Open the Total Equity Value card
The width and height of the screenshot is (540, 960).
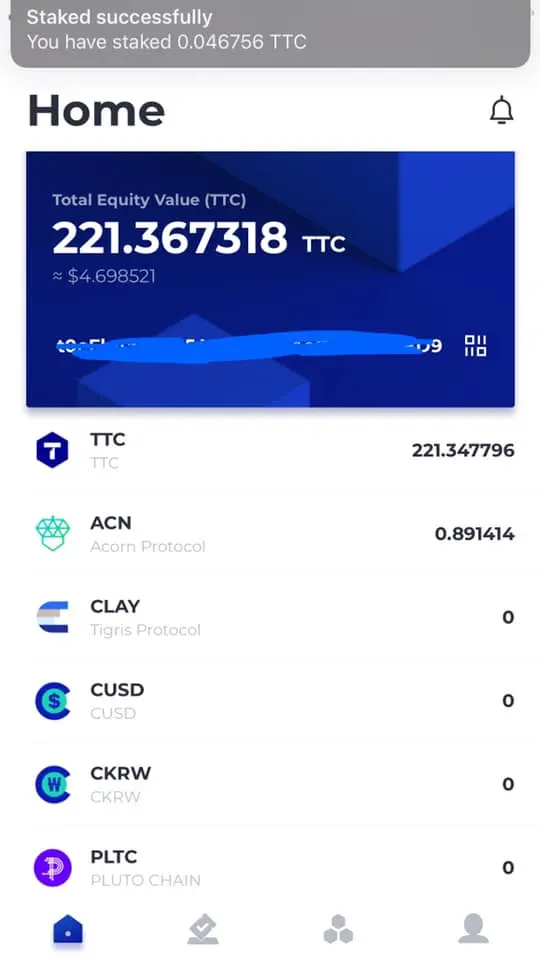pyautogui.click(x=270, y=279)
